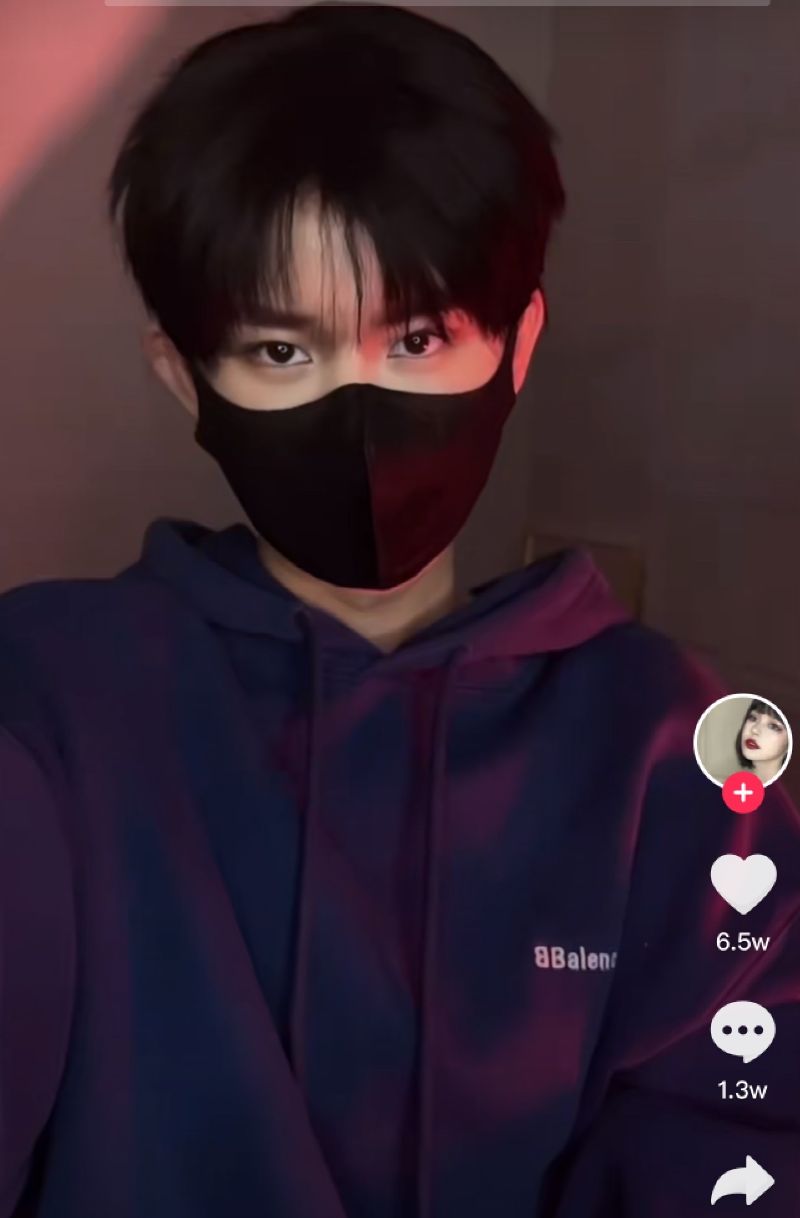Follow the creator with the plus button

[x=743, y=794]
